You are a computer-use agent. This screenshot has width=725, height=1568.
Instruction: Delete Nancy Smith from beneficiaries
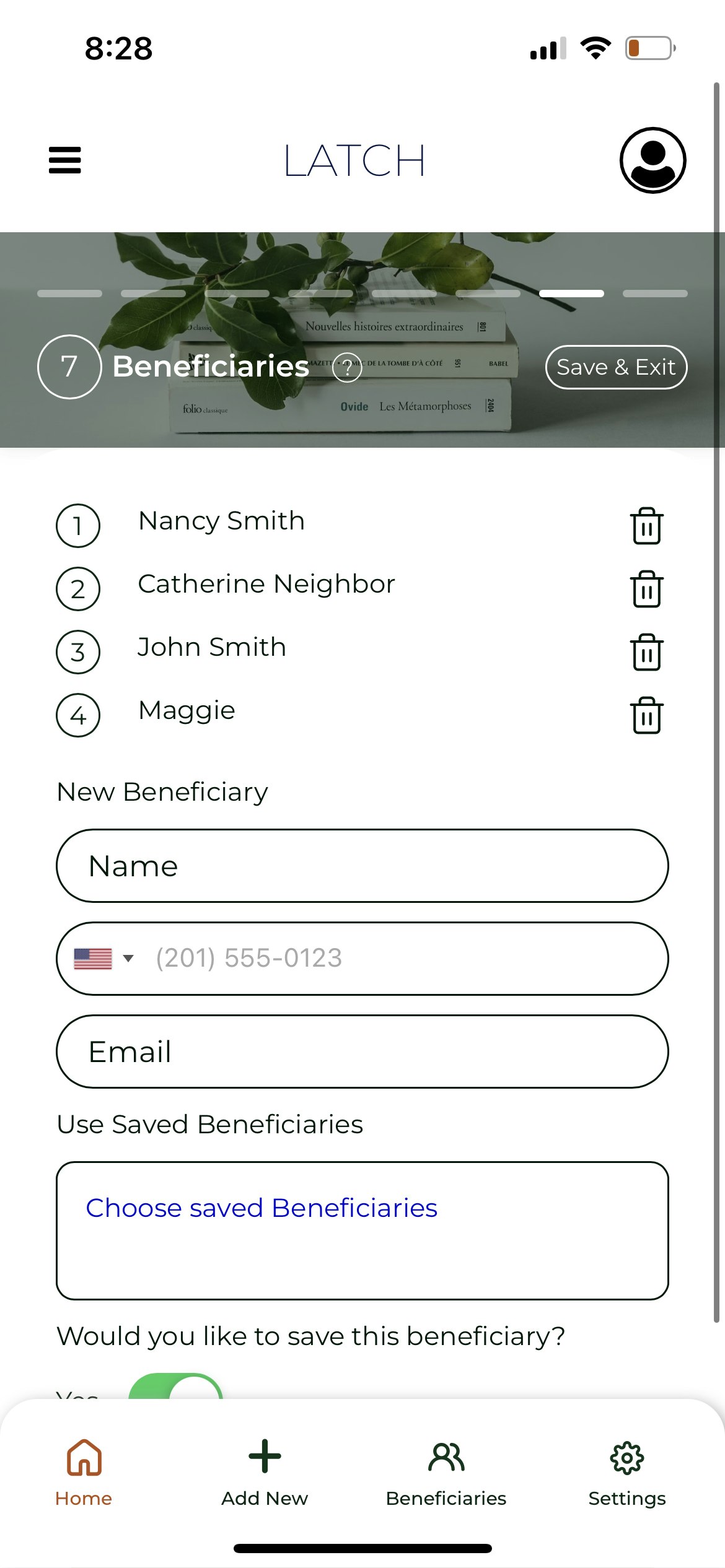click(x=647, y=526)
